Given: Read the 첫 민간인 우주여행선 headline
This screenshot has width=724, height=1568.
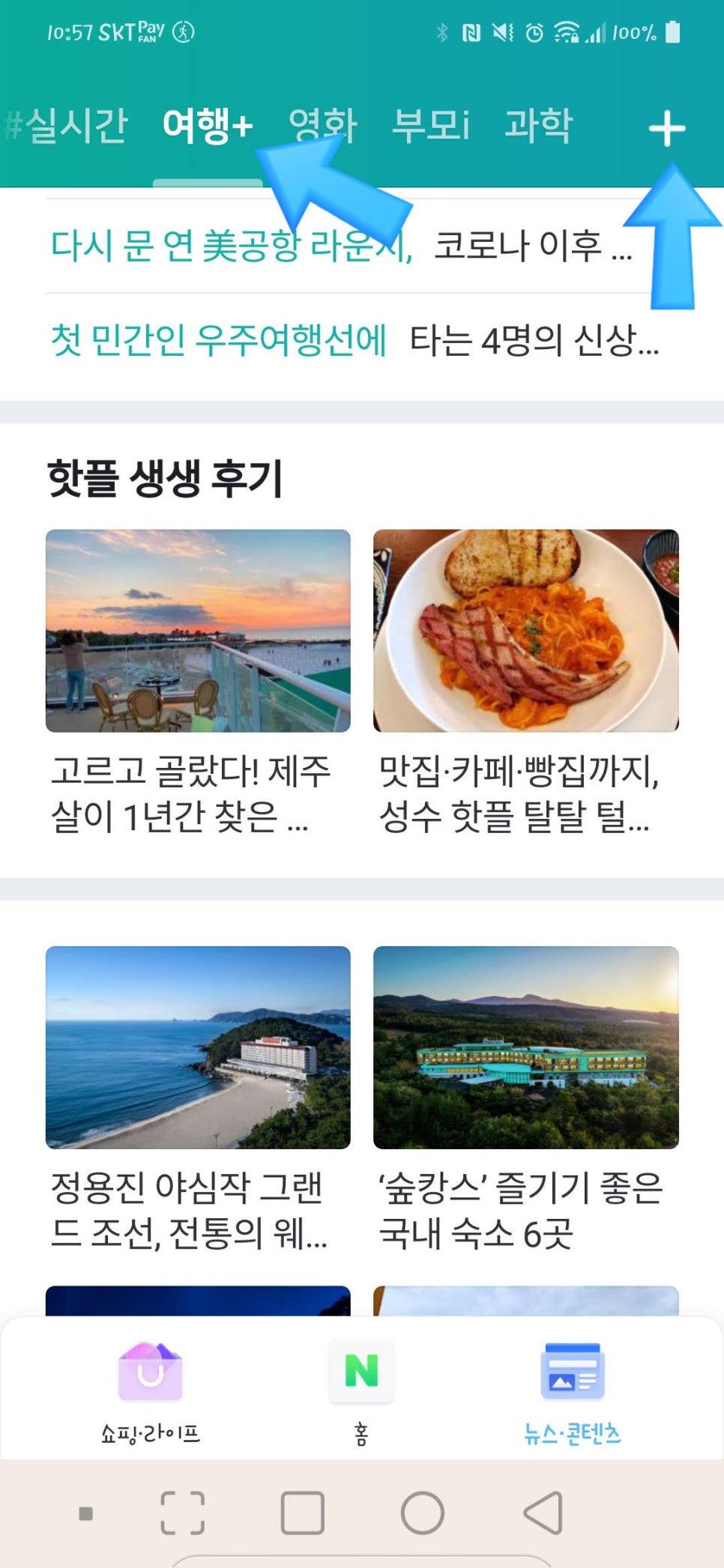Looking at the screenshot, I should [352, 340].
